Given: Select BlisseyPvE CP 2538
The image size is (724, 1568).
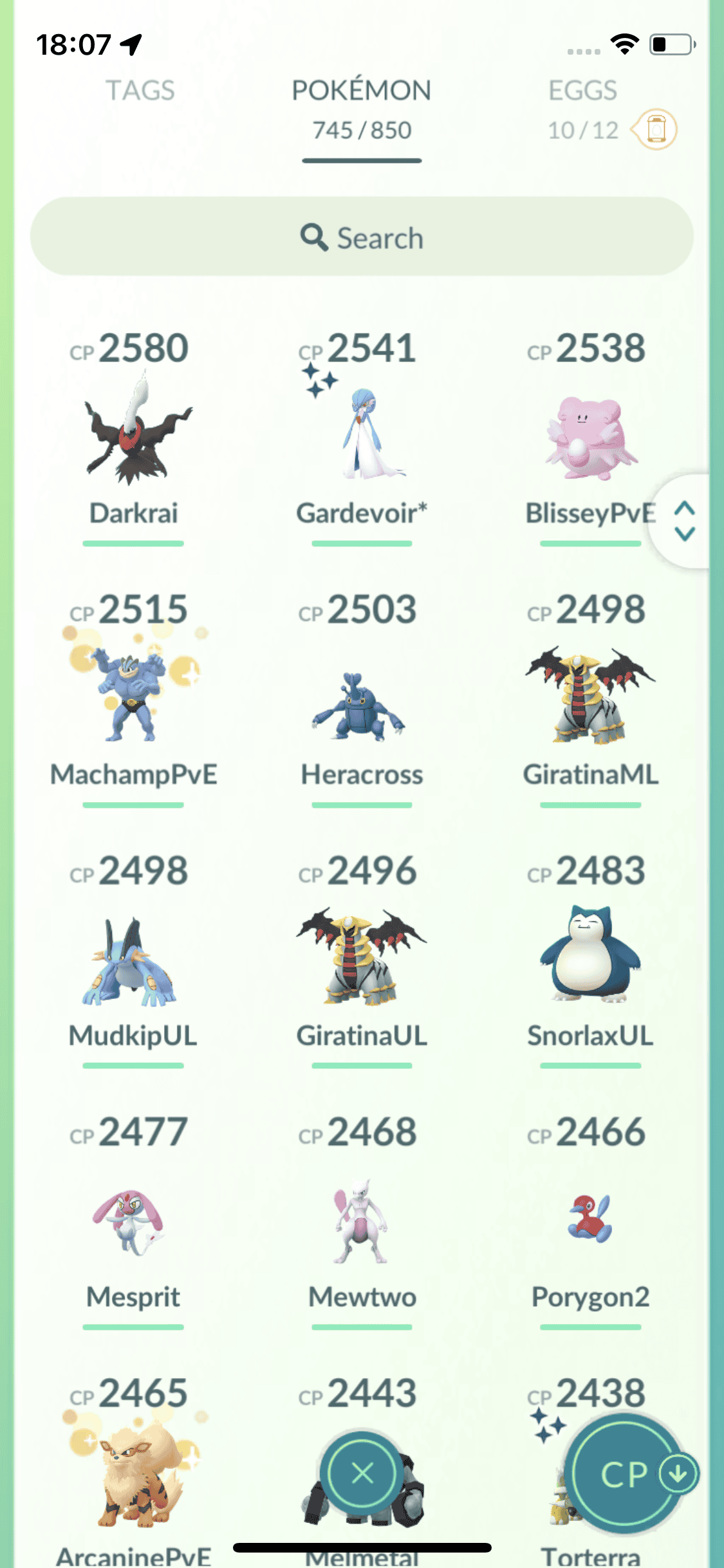Looking at the screenshot, I should pos(589,438).
